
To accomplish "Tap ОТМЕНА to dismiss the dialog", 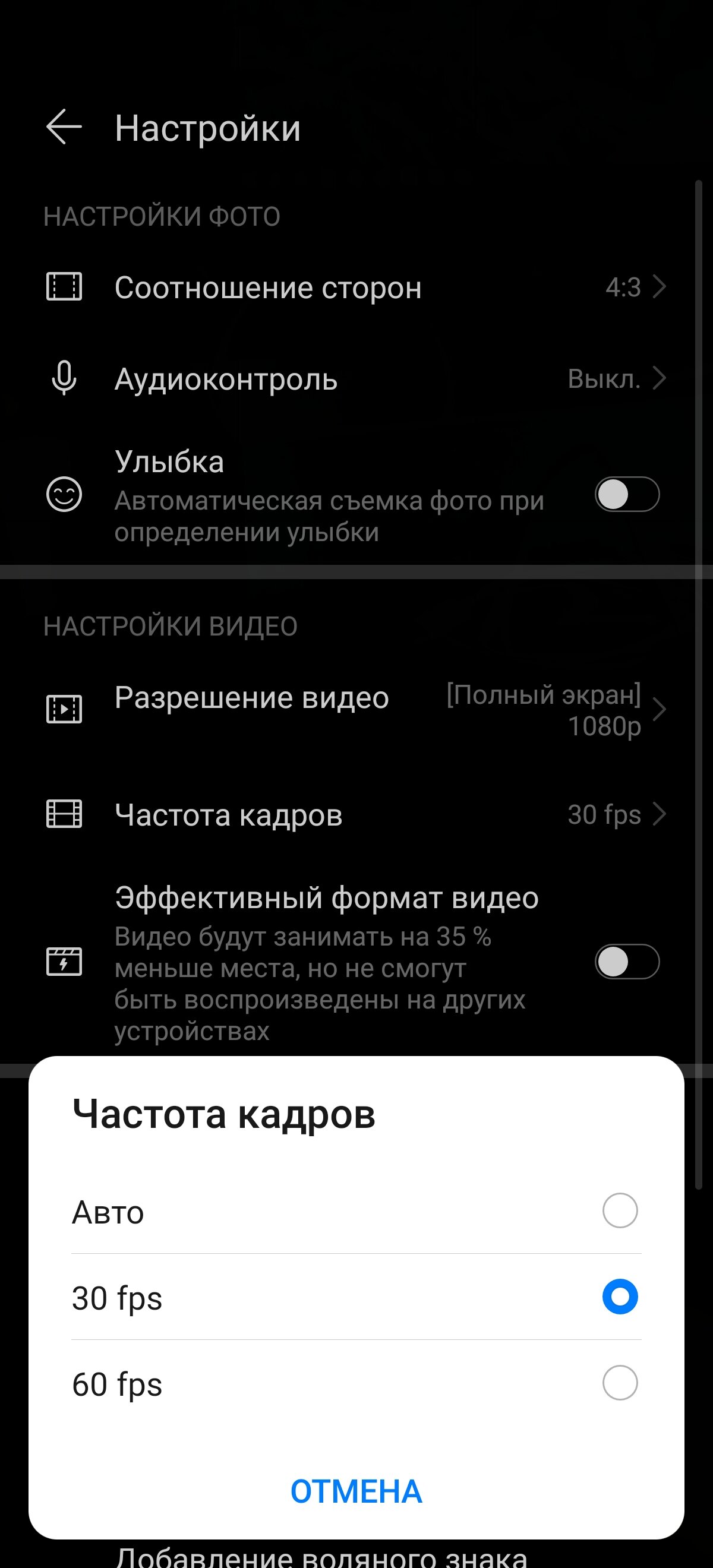I will (356, 1491).
